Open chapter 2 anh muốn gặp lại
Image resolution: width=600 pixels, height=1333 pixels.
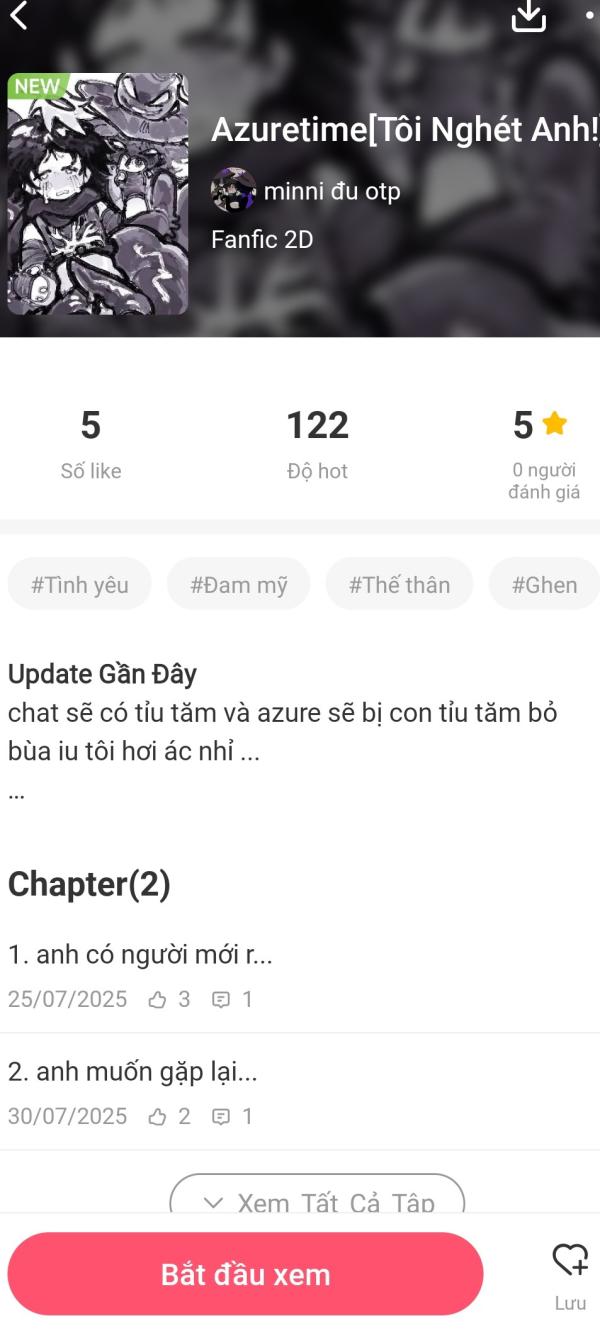[300, 1092]
